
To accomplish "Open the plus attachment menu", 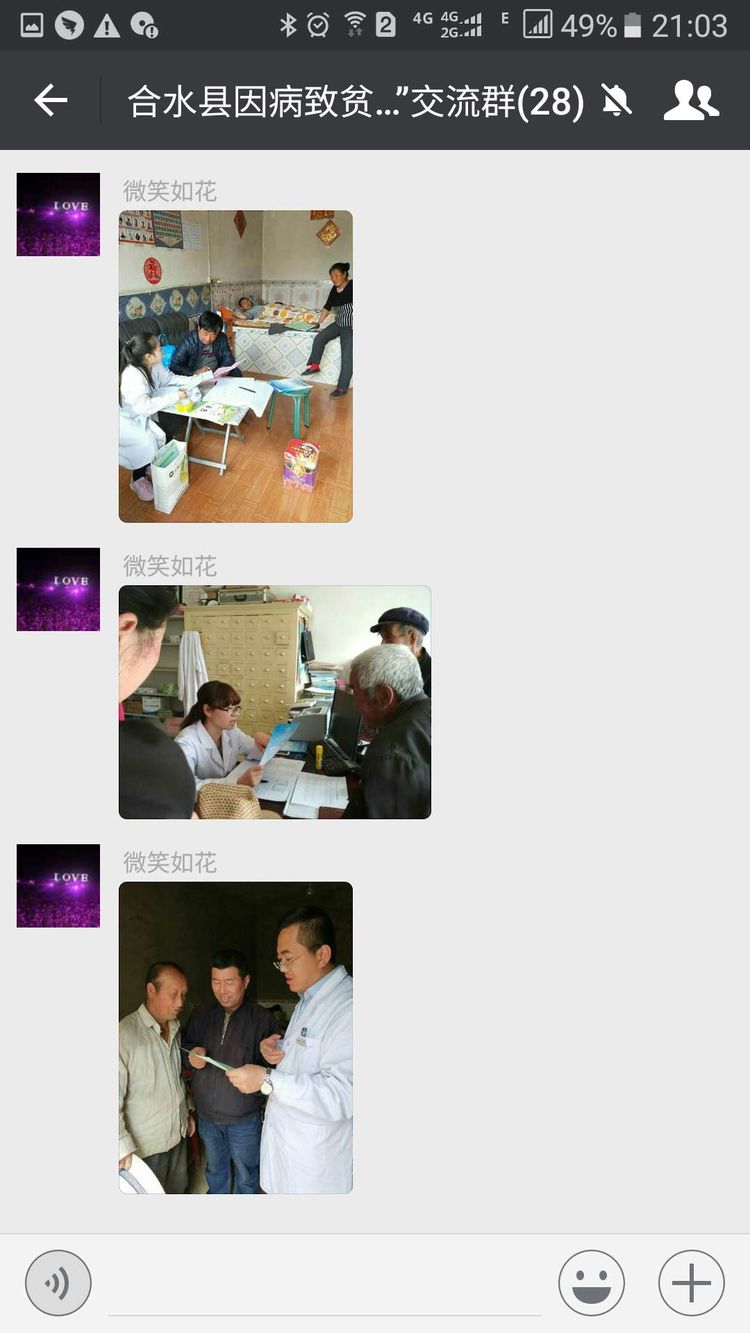I will 691,1283.
